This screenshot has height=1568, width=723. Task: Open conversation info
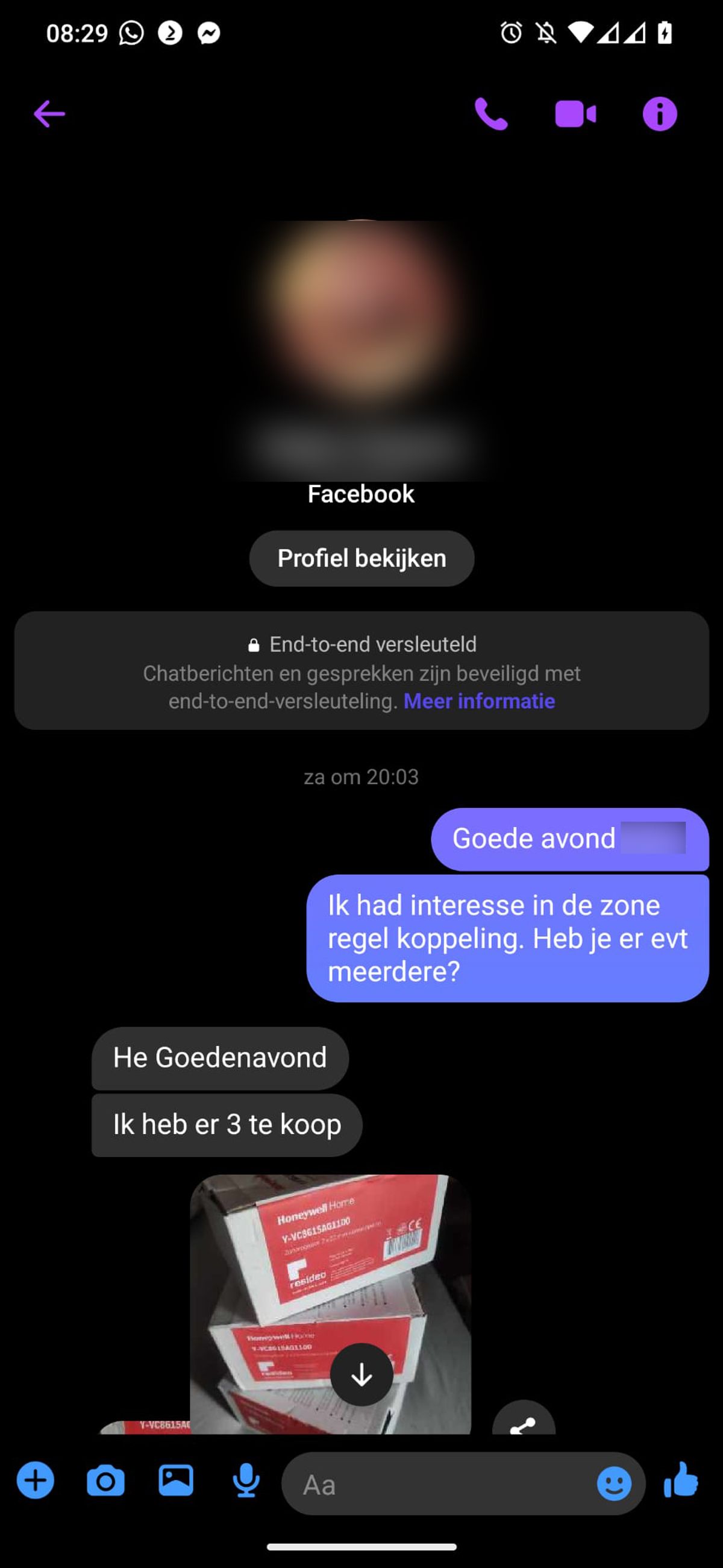click(660, 114)
